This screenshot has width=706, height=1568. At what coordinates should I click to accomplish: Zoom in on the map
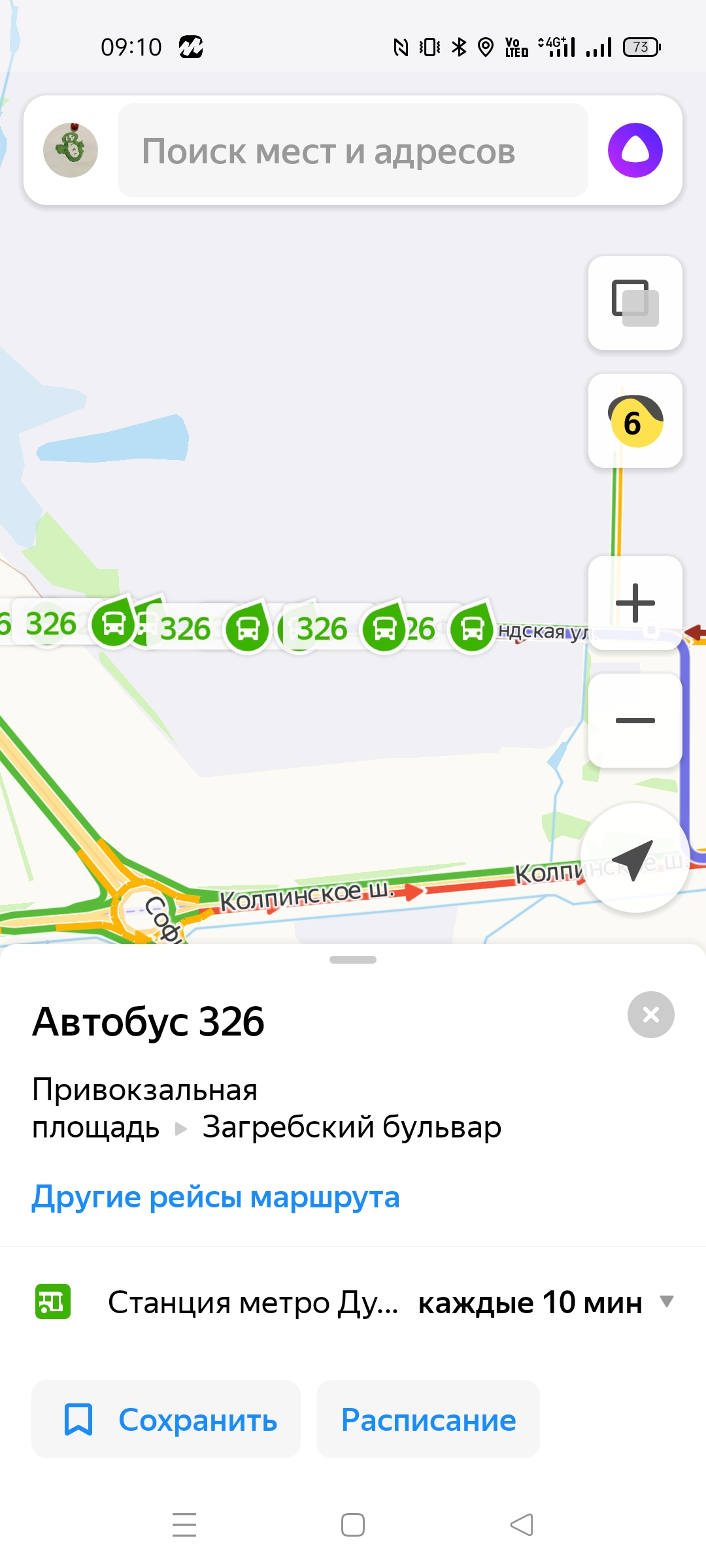[635, 602]
